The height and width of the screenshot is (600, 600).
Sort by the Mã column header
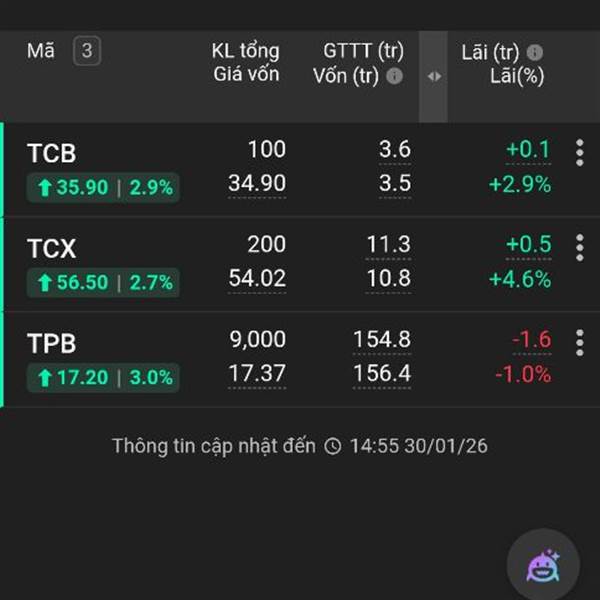pyautogui.click(x=41, y=51)
